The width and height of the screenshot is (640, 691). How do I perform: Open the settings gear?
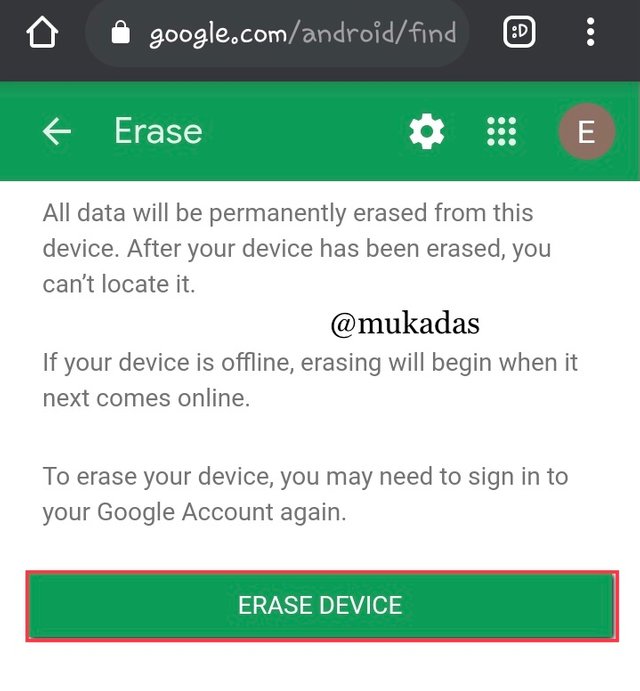pos(427,131)
